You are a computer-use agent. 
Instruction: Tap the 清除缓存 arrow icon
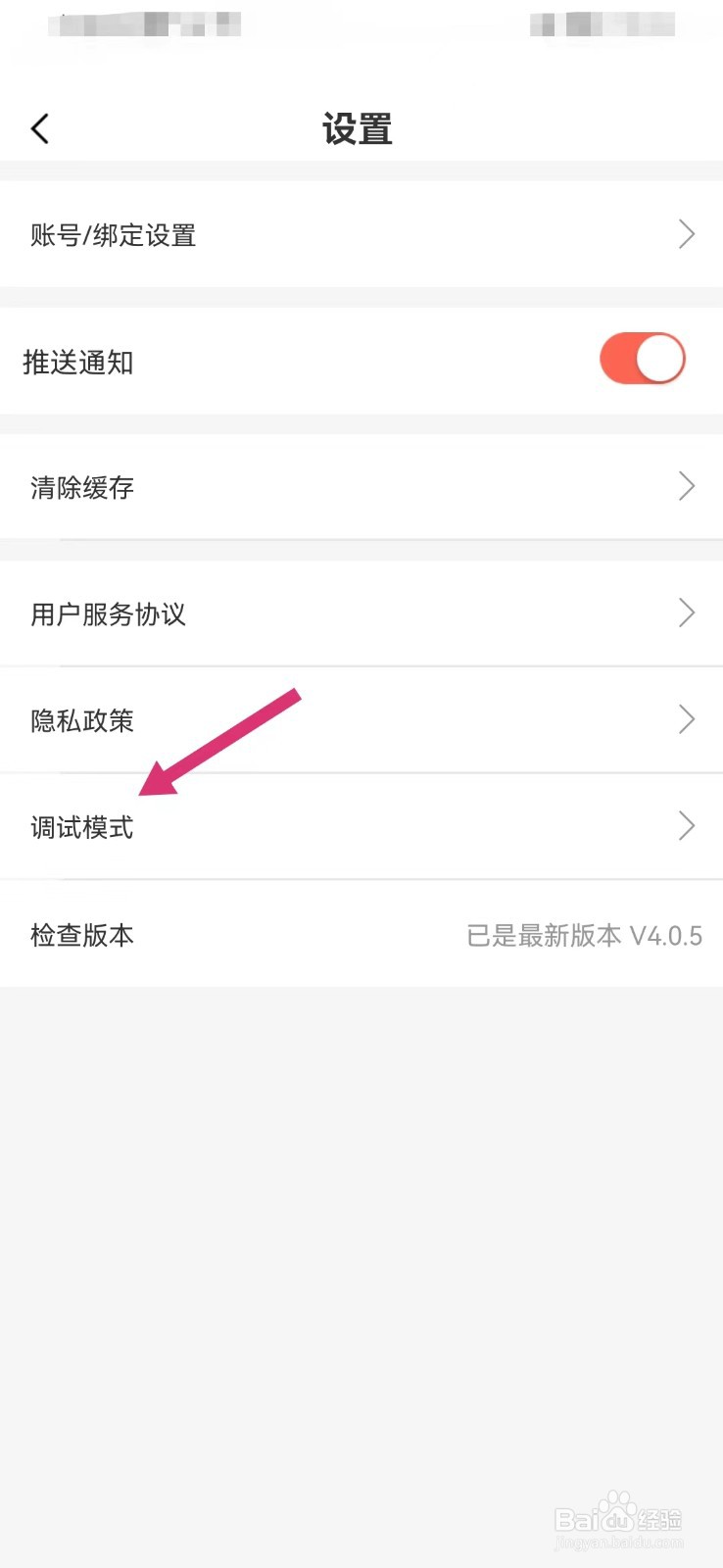[x=686, y=487]
